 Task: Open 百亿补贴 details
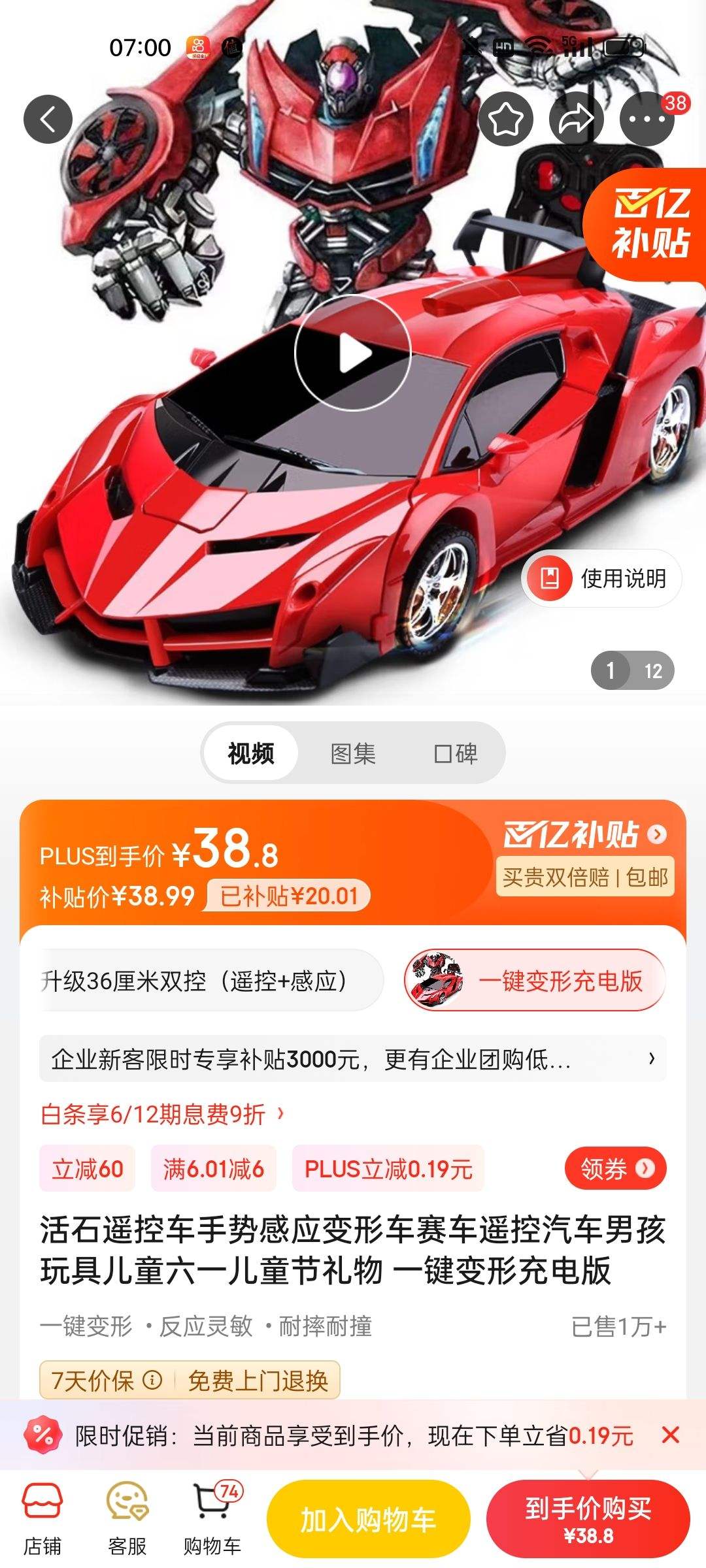click(584, 834)
